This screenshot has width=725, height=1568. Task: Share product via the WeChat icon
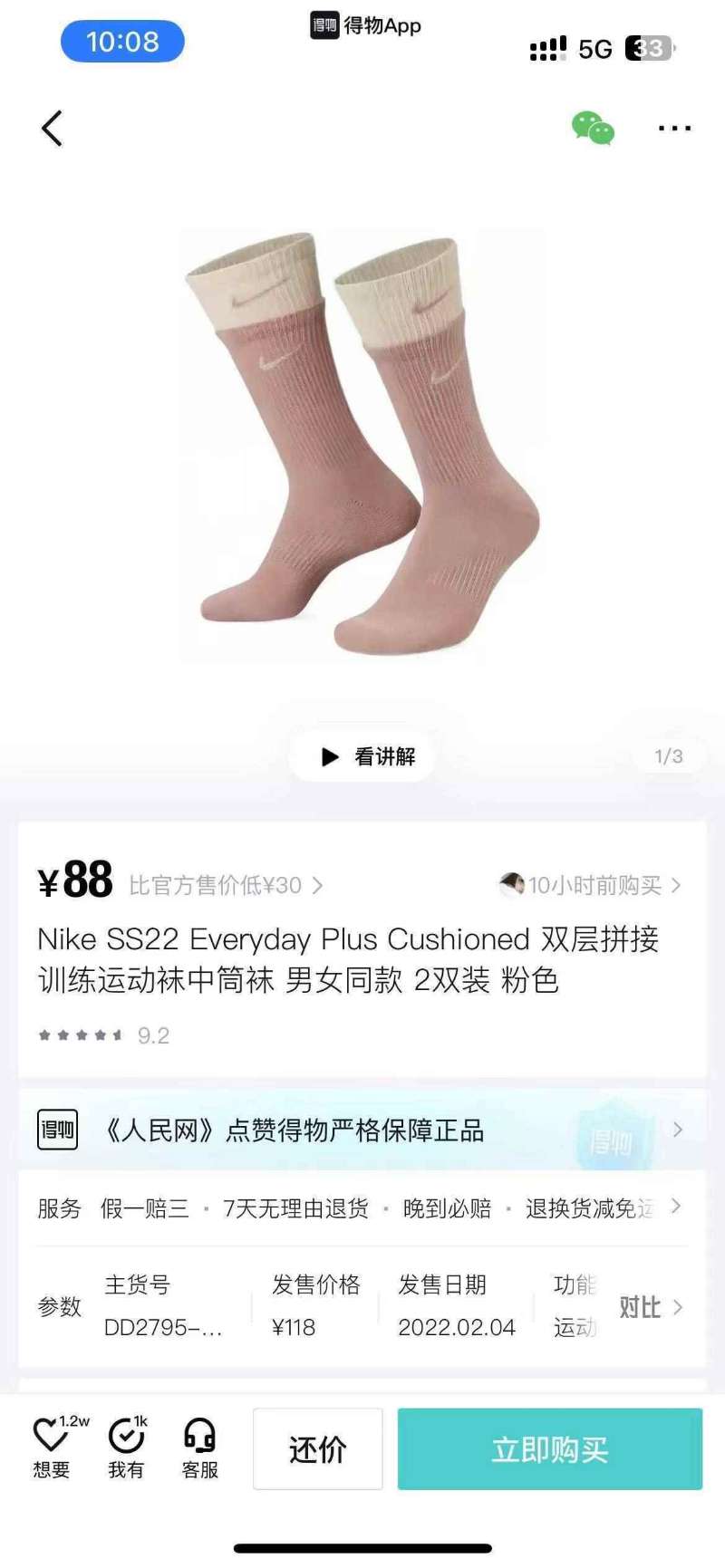click(x=593, y=129)
